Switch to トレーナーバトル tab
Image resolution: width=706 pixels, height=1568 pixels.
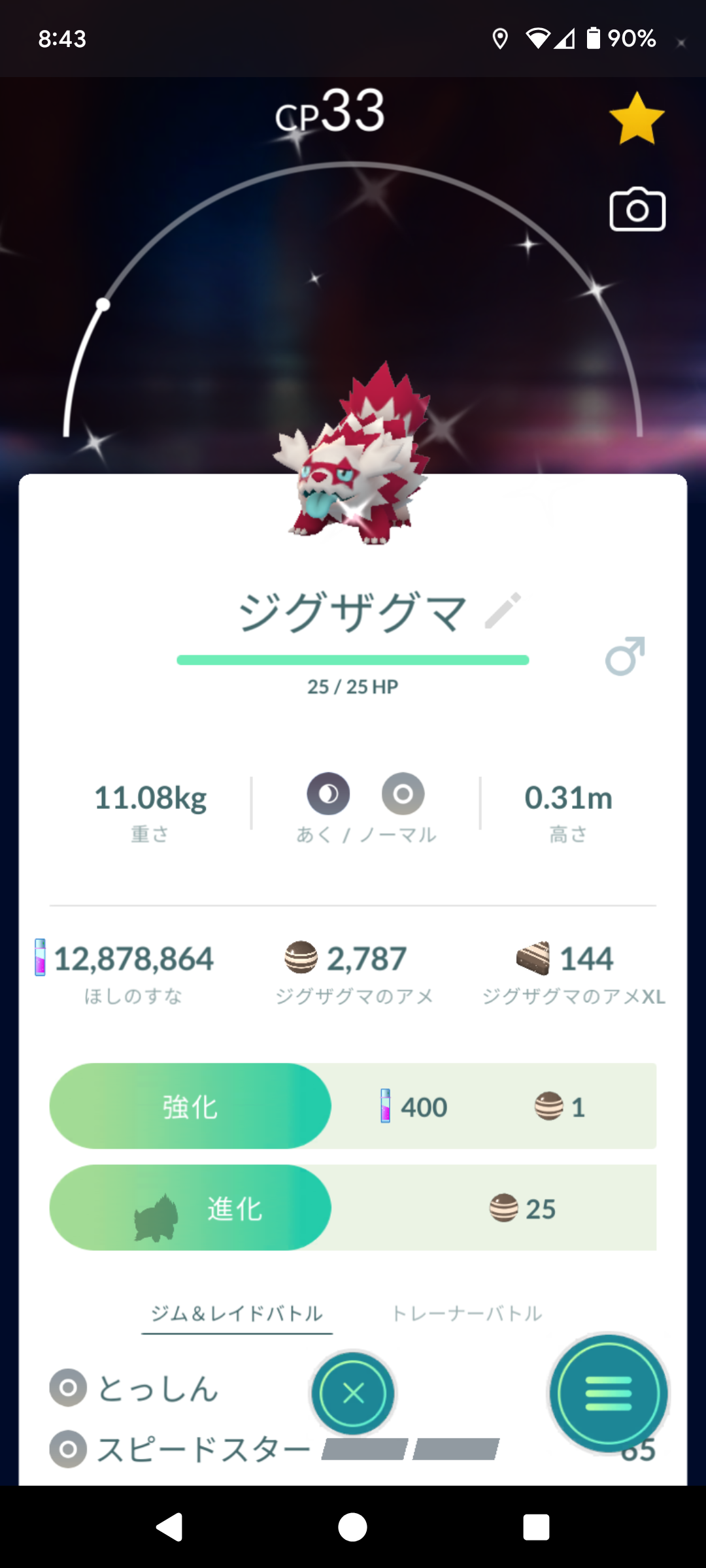pyautogui.click(x=467, y=1313)
